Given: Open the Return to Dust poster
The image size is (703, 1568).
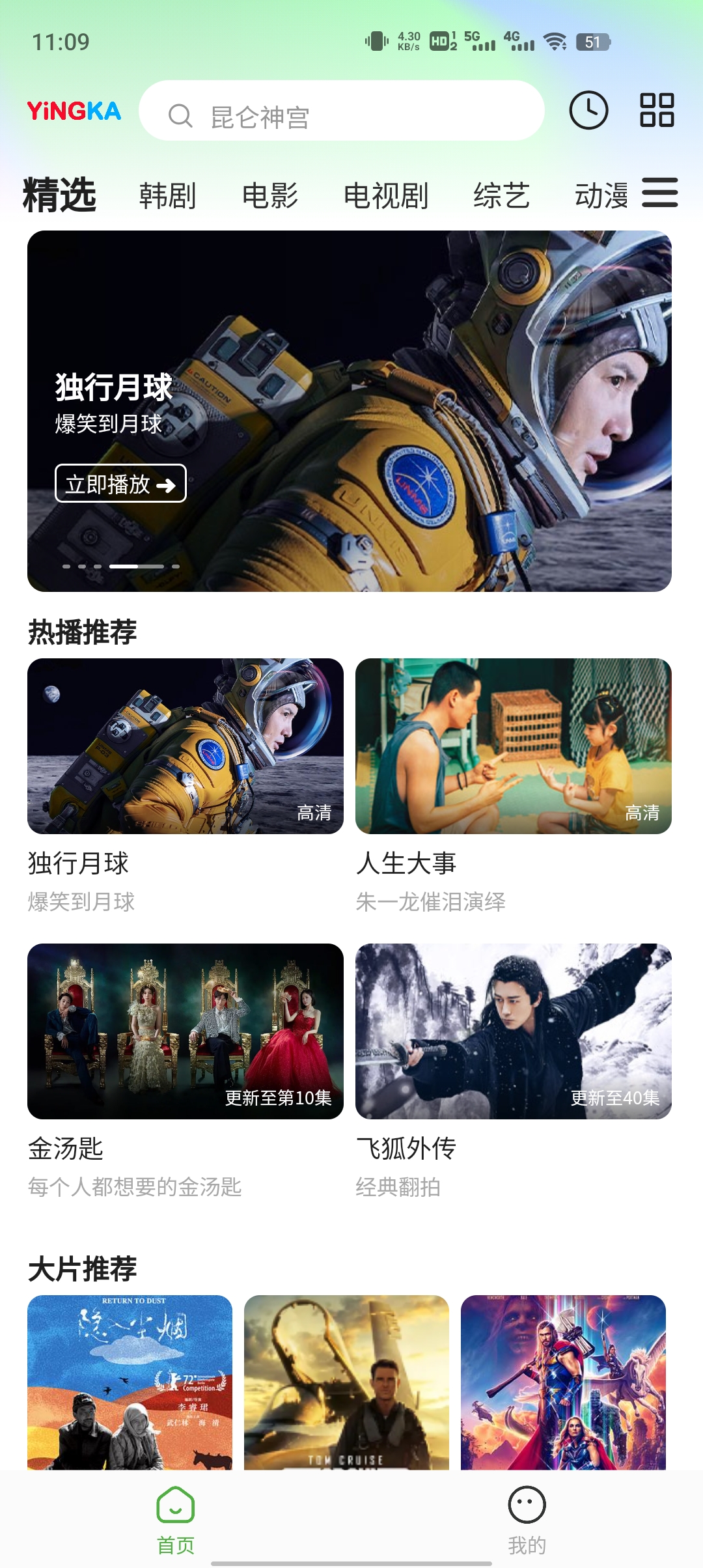Looking at the screenshot, I should [x=130, y=1382].
